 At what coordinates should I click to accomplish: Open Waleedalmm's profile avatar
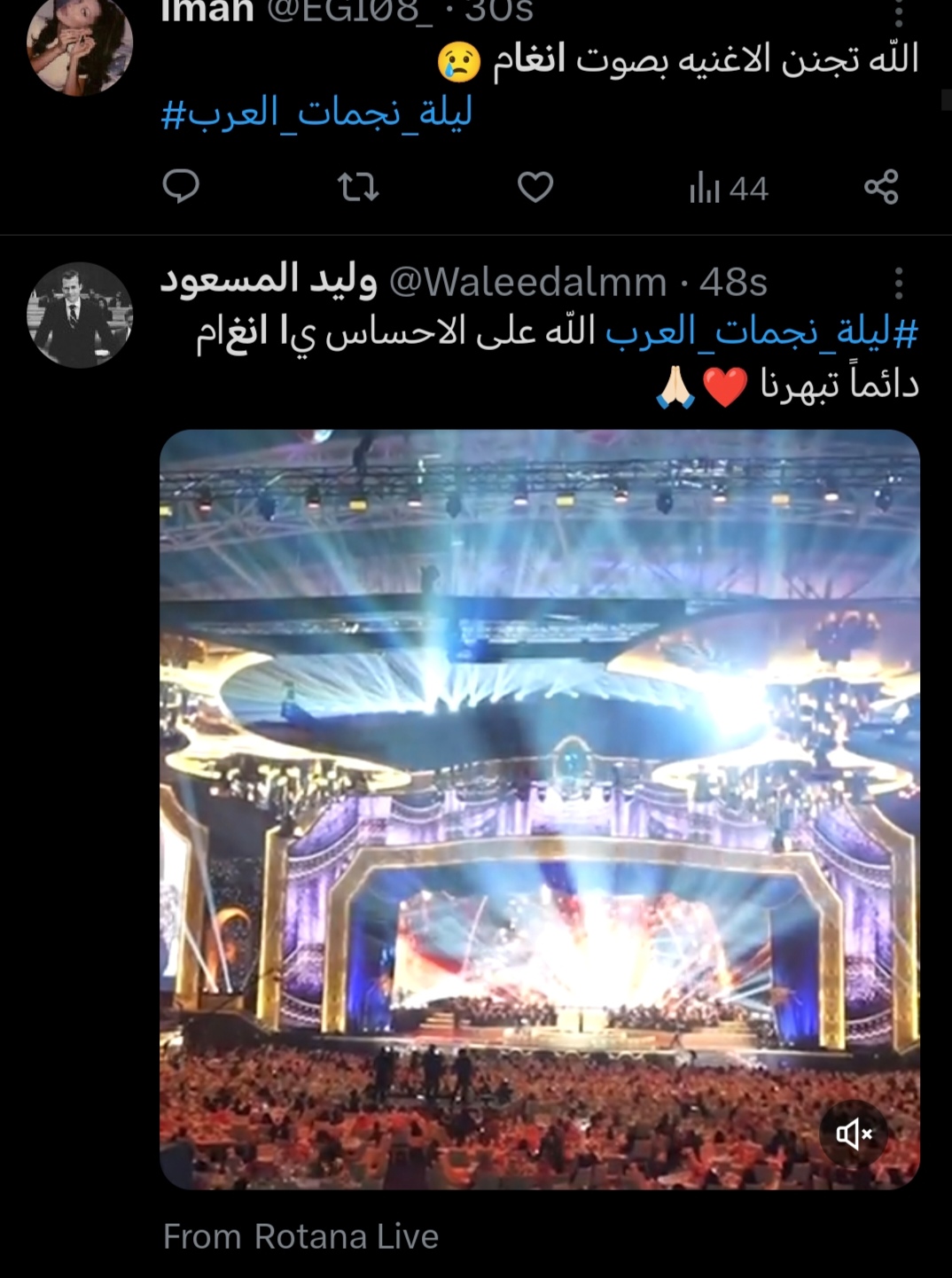[x=80, y=315]
